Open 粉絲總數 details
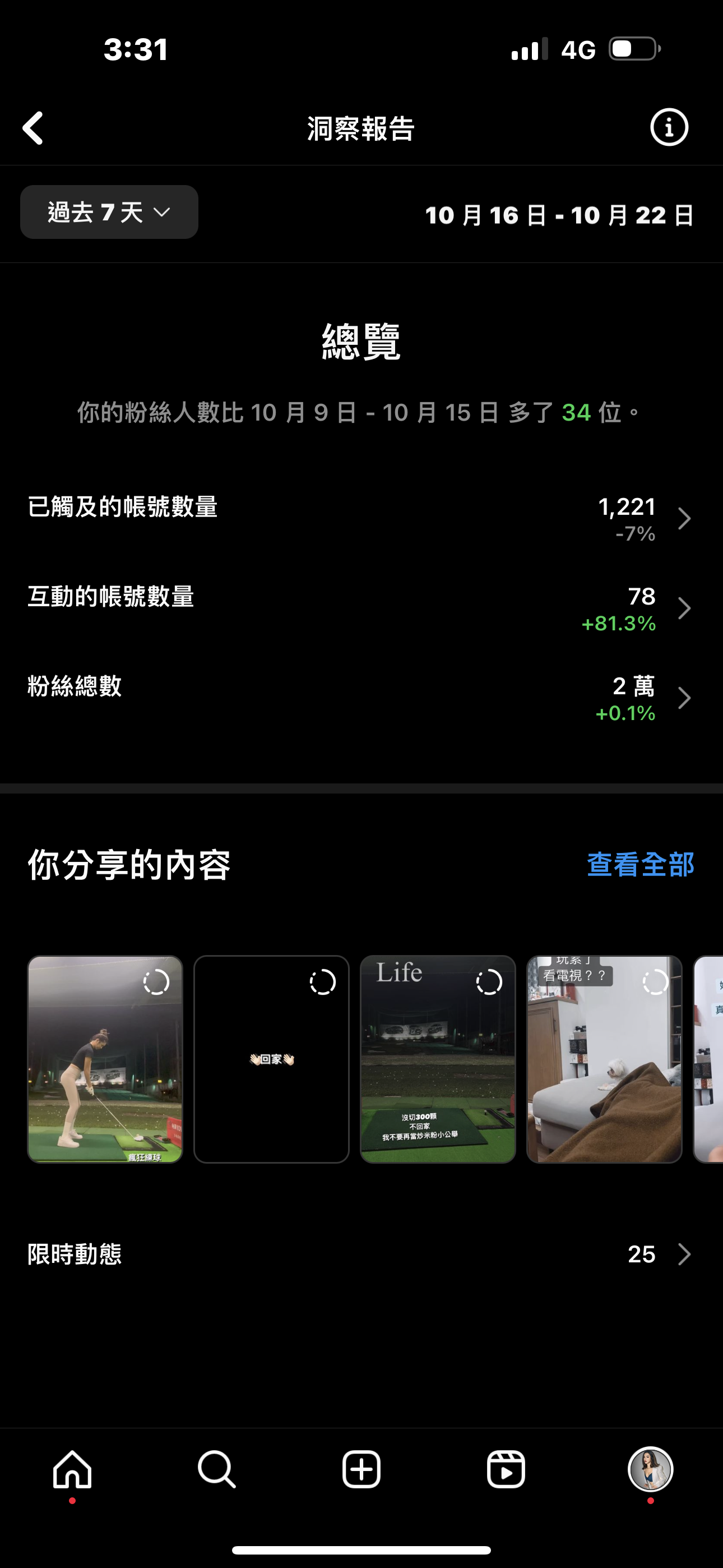Viewport: 723px width, 1568px height. (x=361, y=698)
